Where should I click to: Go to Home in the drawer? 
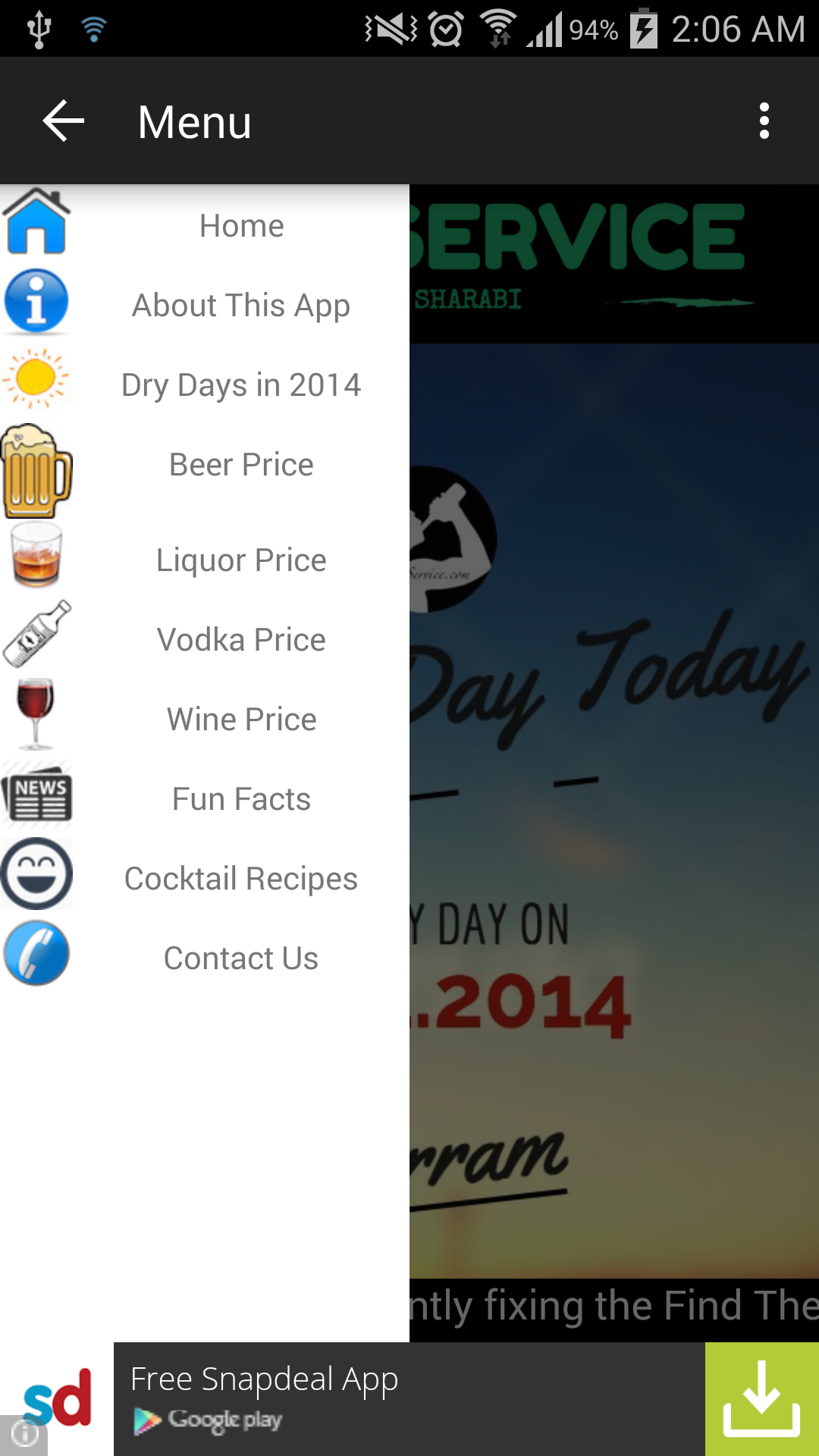[241, 226]
